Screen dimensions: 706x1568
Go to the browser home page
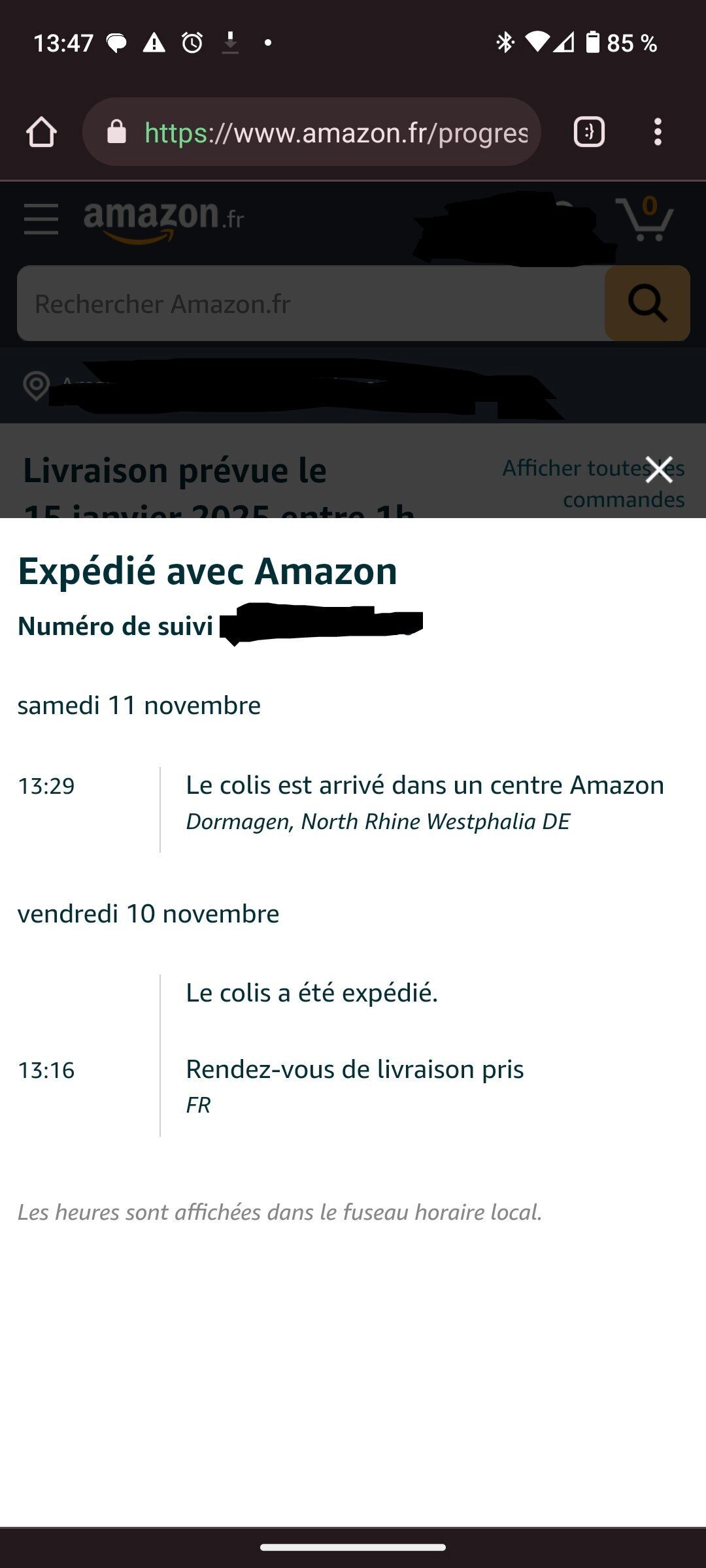(41, 133)
